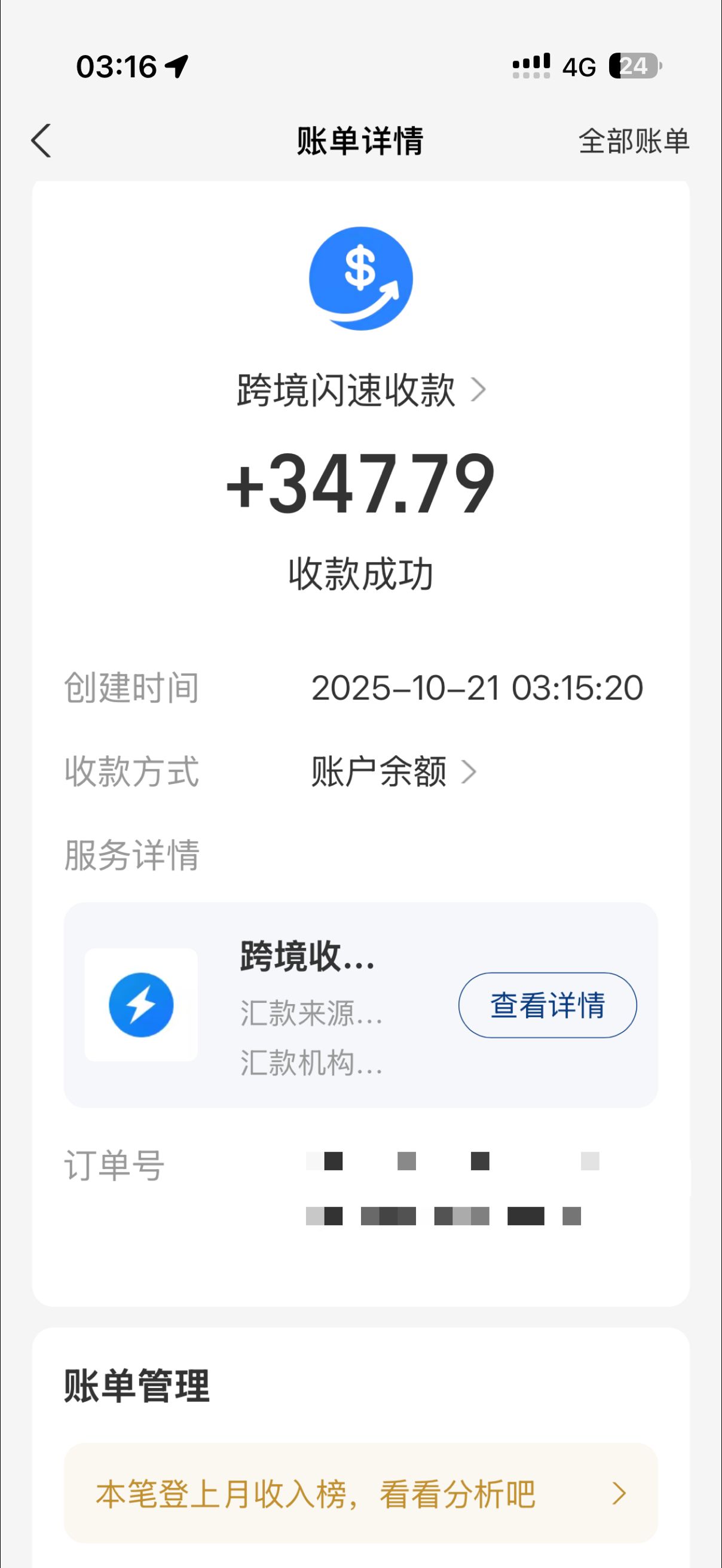Image resolution: width=722 pixels, height=1568 pixels.
Task: Go back from the bill details page
Action: pyautogui.click(x=41, y=141)
